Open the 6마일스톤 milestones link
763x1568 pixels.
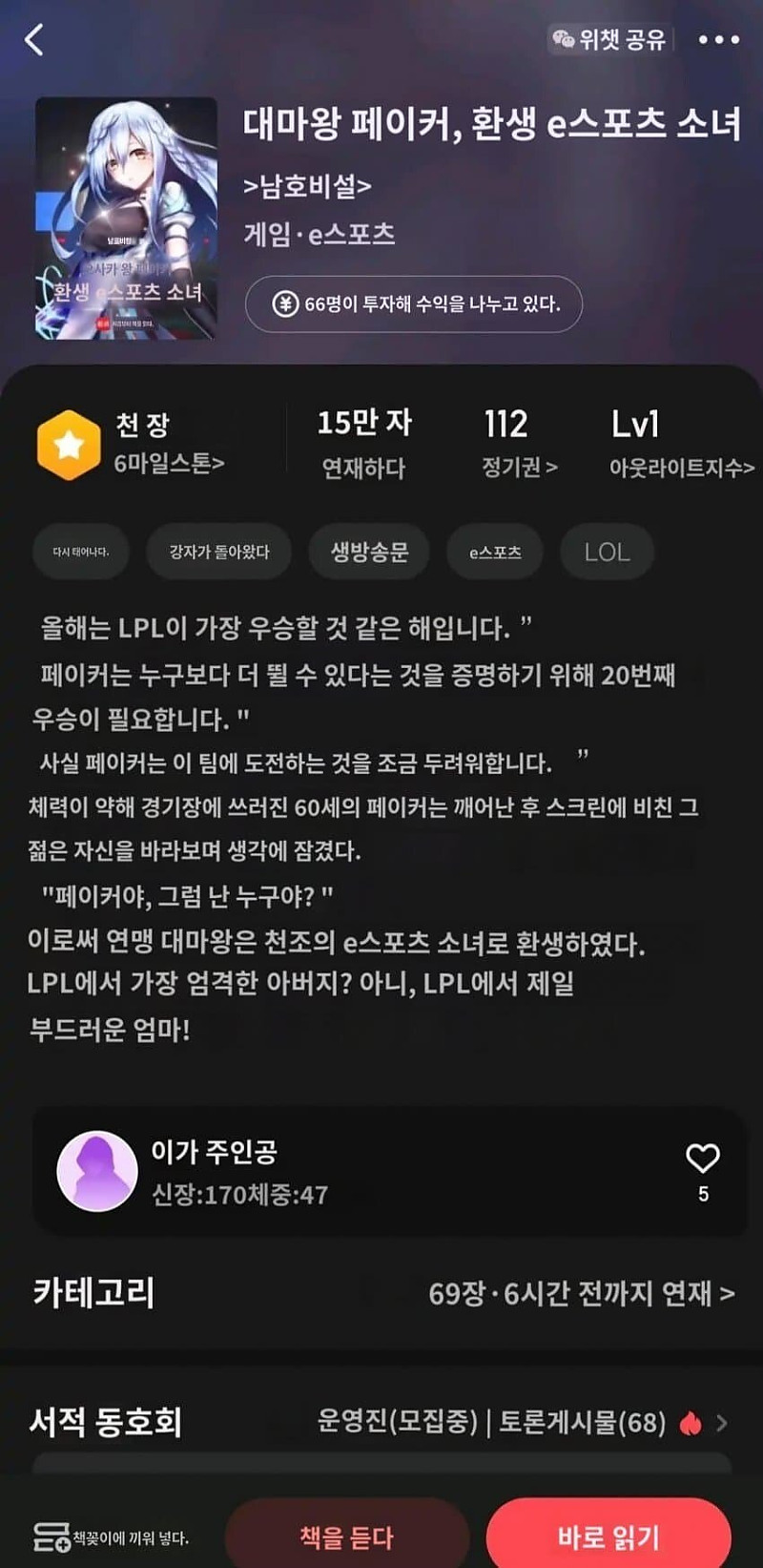coord(169,464)
